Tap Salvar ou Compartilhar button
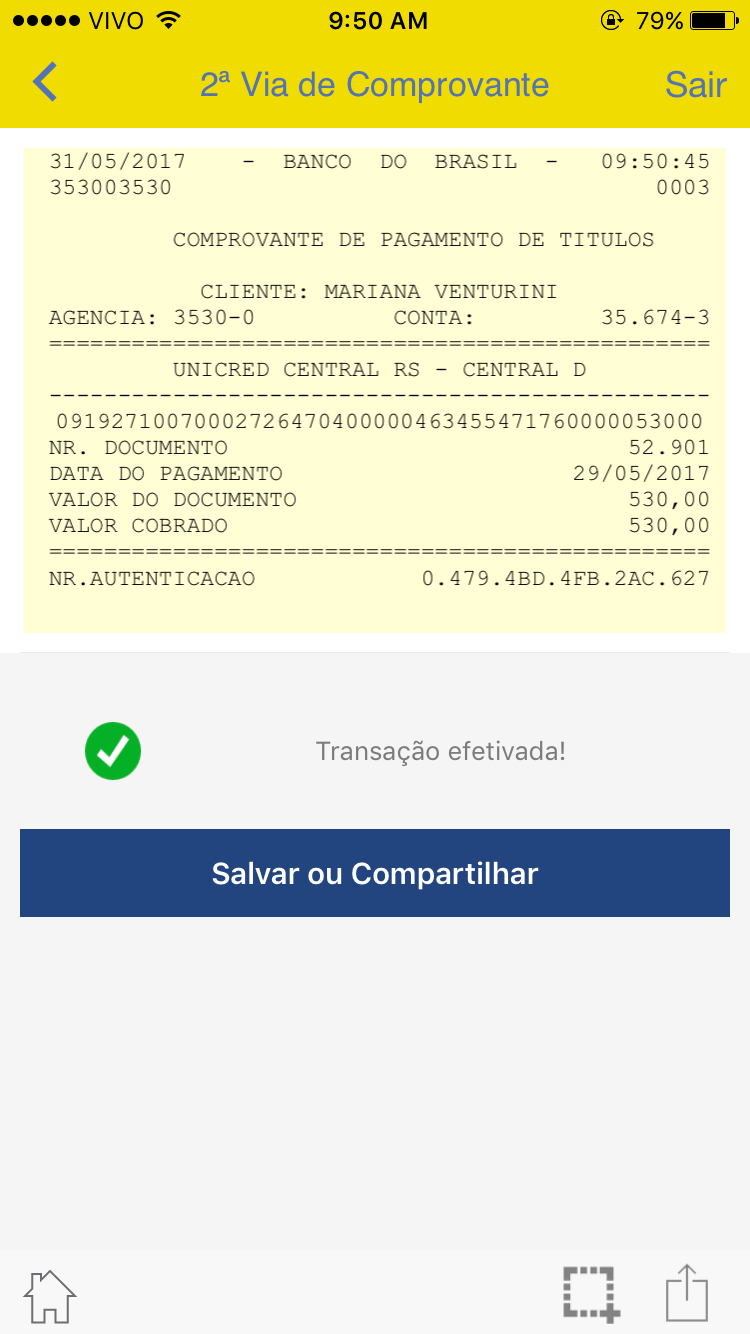The image size is (750, 1334). (x=375, y=873)
